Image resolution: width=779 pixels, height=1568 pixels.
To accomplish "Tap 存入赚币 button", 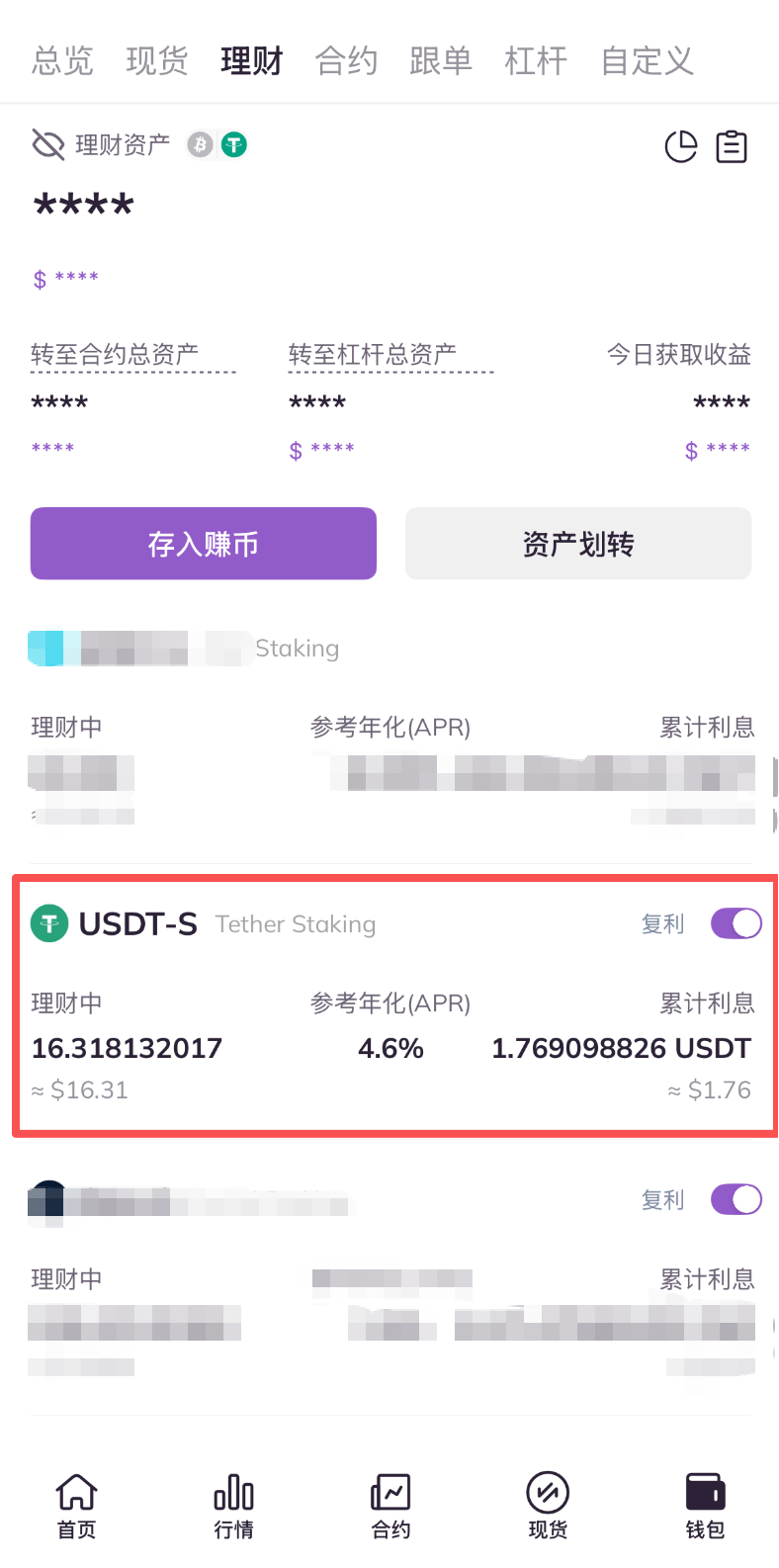I will pos(203,544).
